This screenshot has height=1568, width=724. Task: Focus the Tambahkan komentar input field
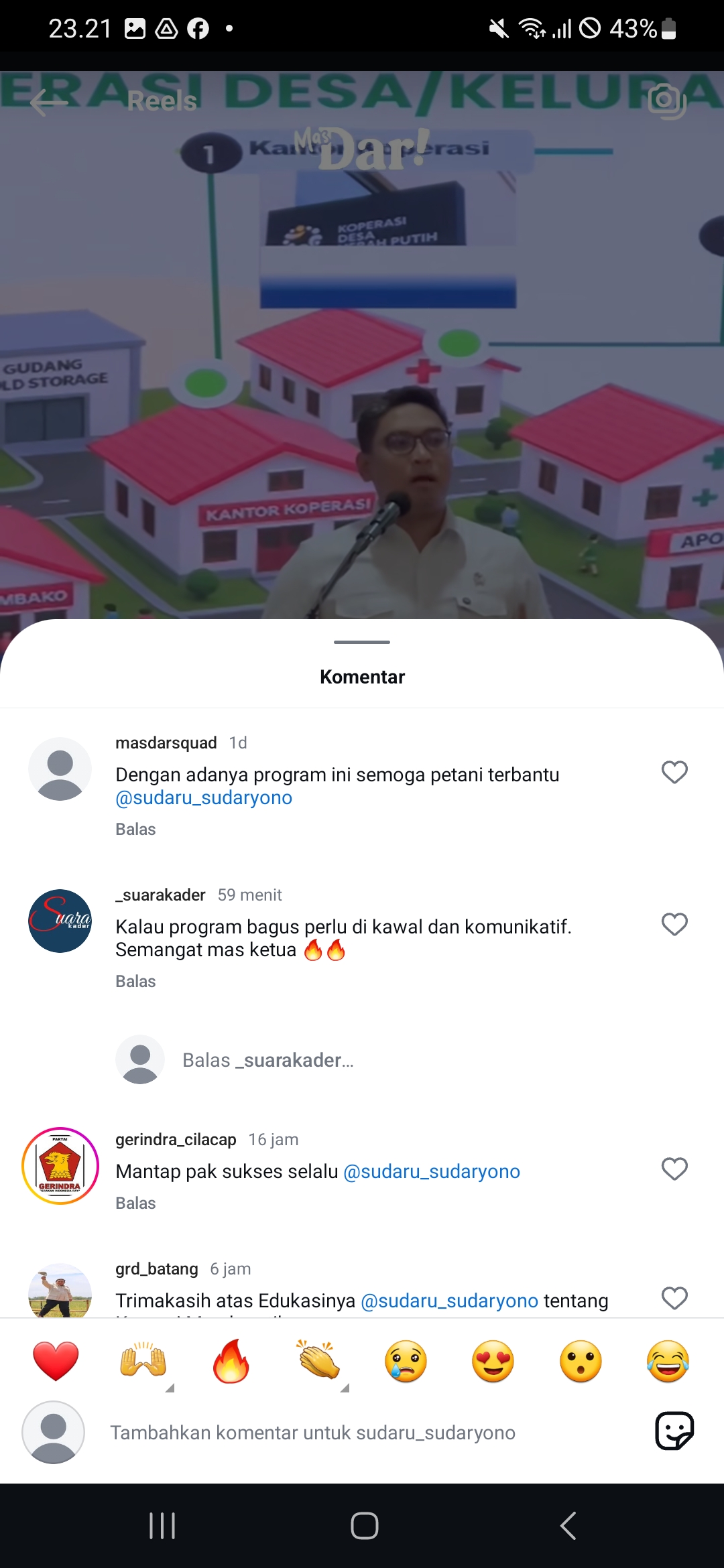[312, 1433]
